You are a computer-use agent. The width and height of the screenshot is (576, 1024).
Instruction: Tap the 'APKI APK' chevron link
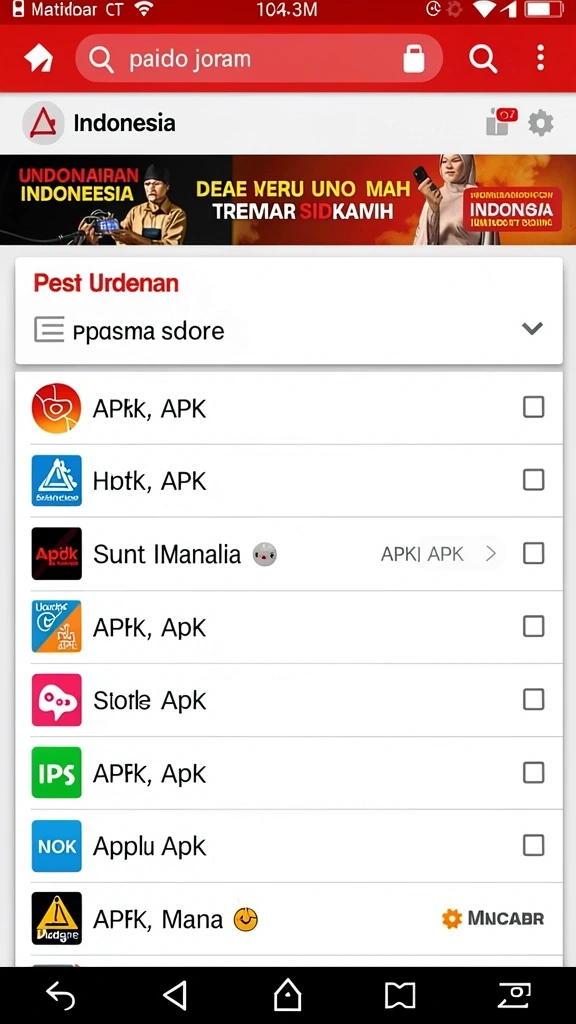(x=440, y=554)
